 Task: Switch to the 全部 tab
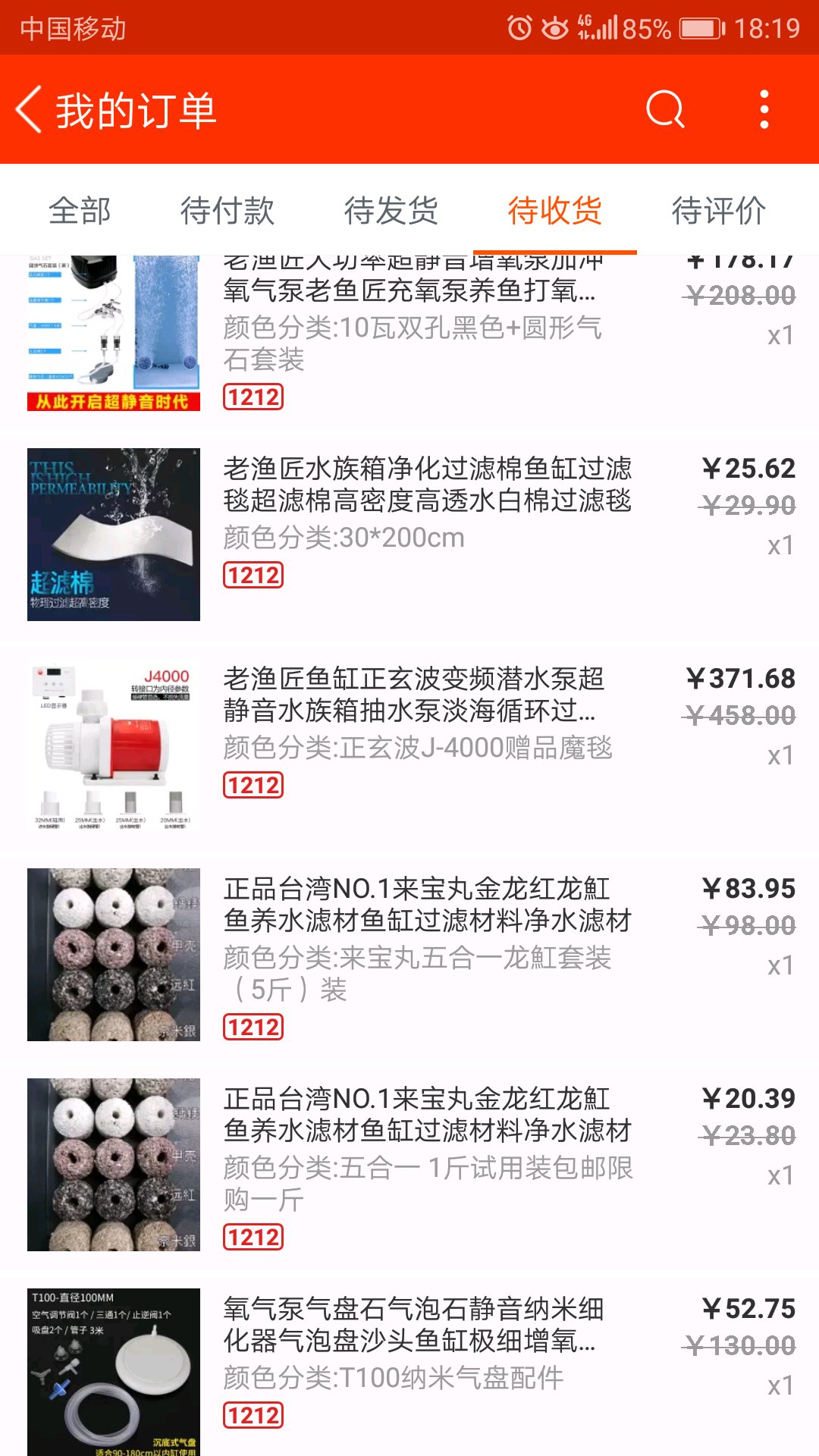point(80,210)
